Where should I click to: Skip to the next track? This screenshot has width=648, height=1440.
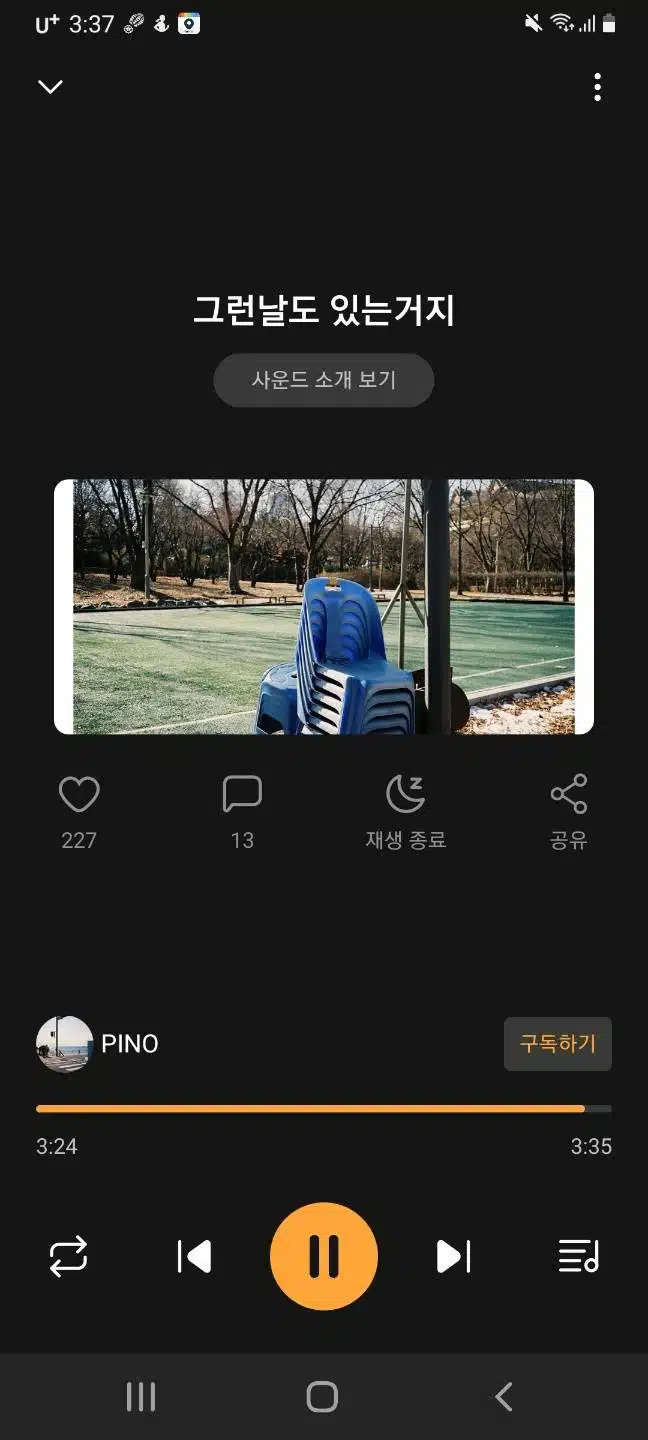[453, 1257]
